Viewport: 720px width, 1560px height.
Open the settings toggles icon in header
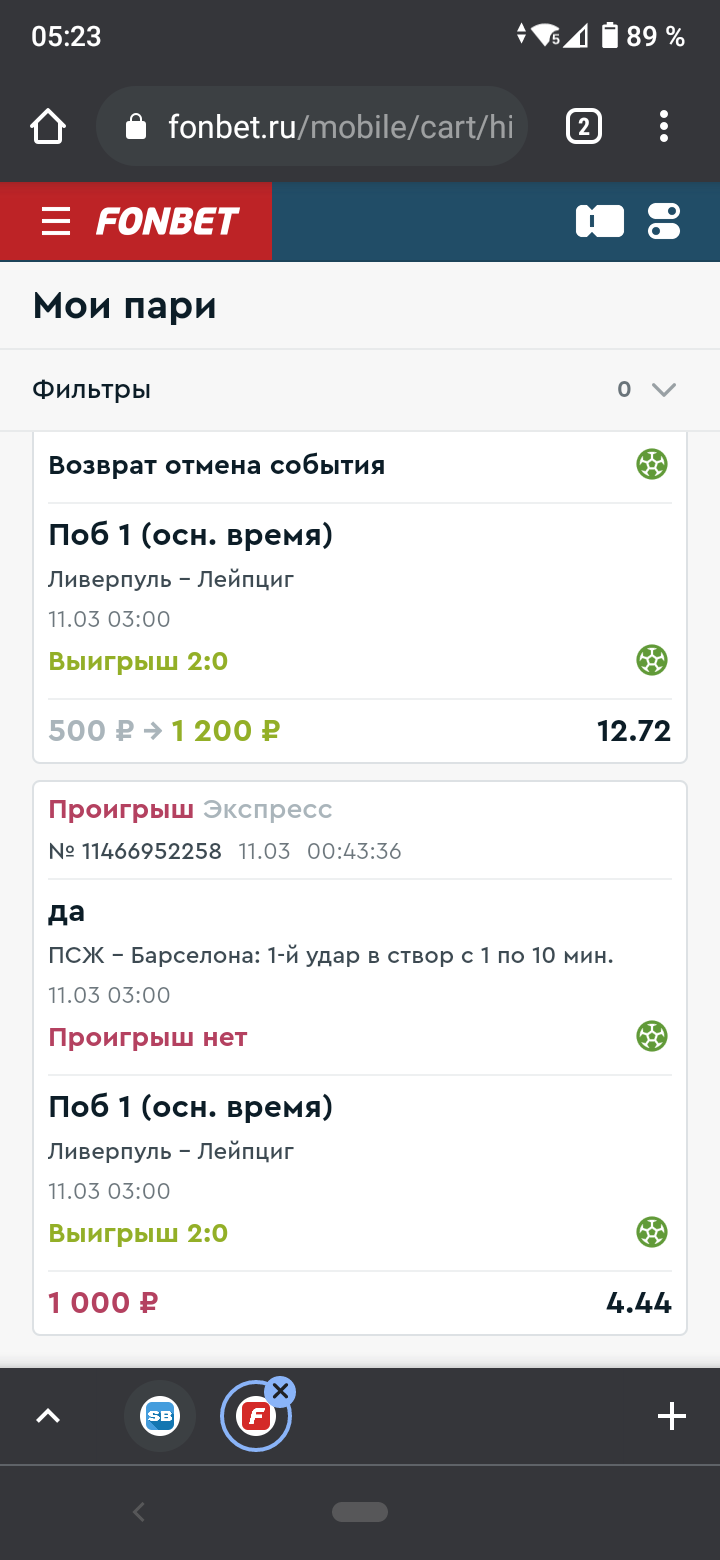point(664,221)
